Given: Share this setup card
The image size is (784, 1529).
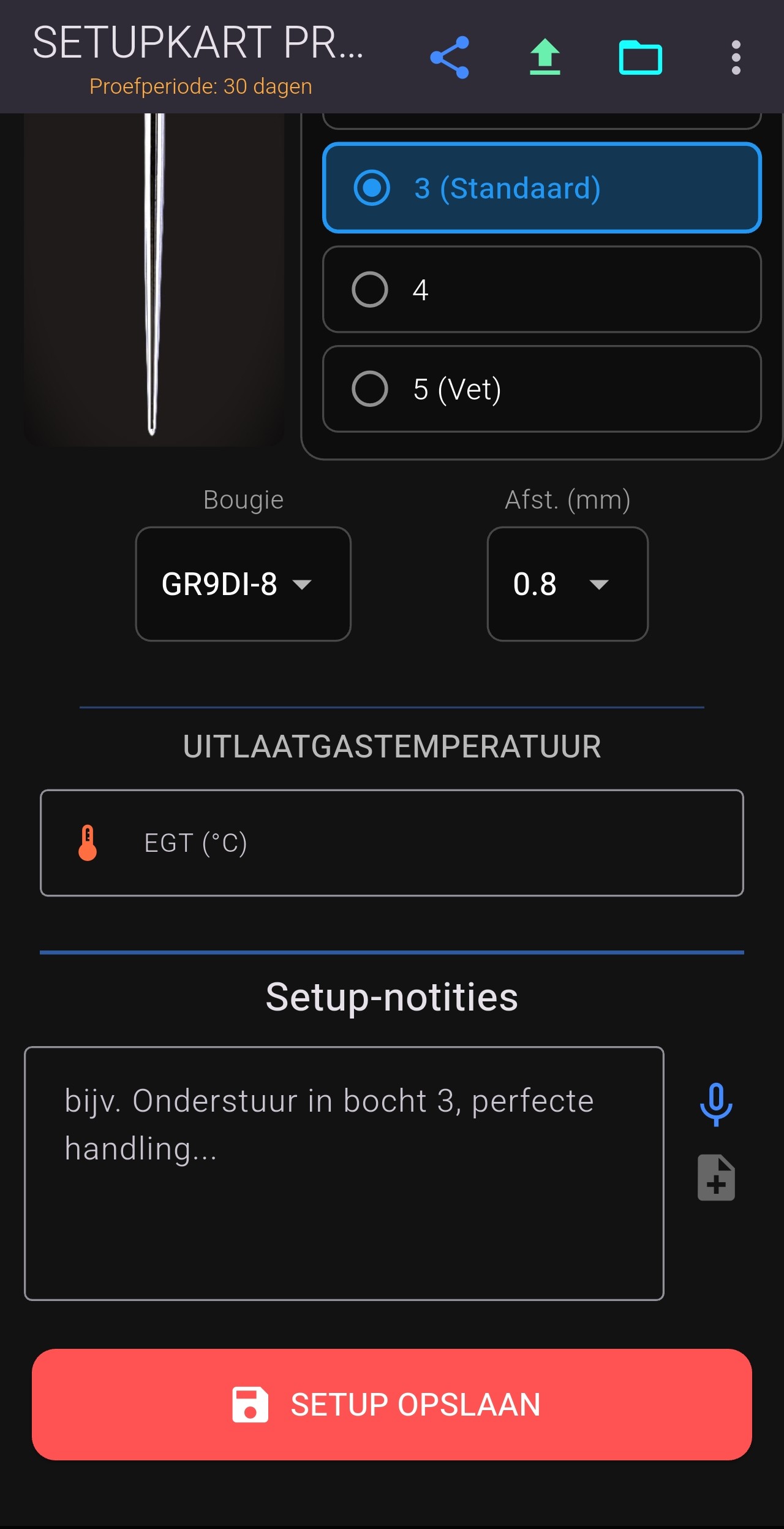Looking at the screenshot, I should (x=450, y=58).
